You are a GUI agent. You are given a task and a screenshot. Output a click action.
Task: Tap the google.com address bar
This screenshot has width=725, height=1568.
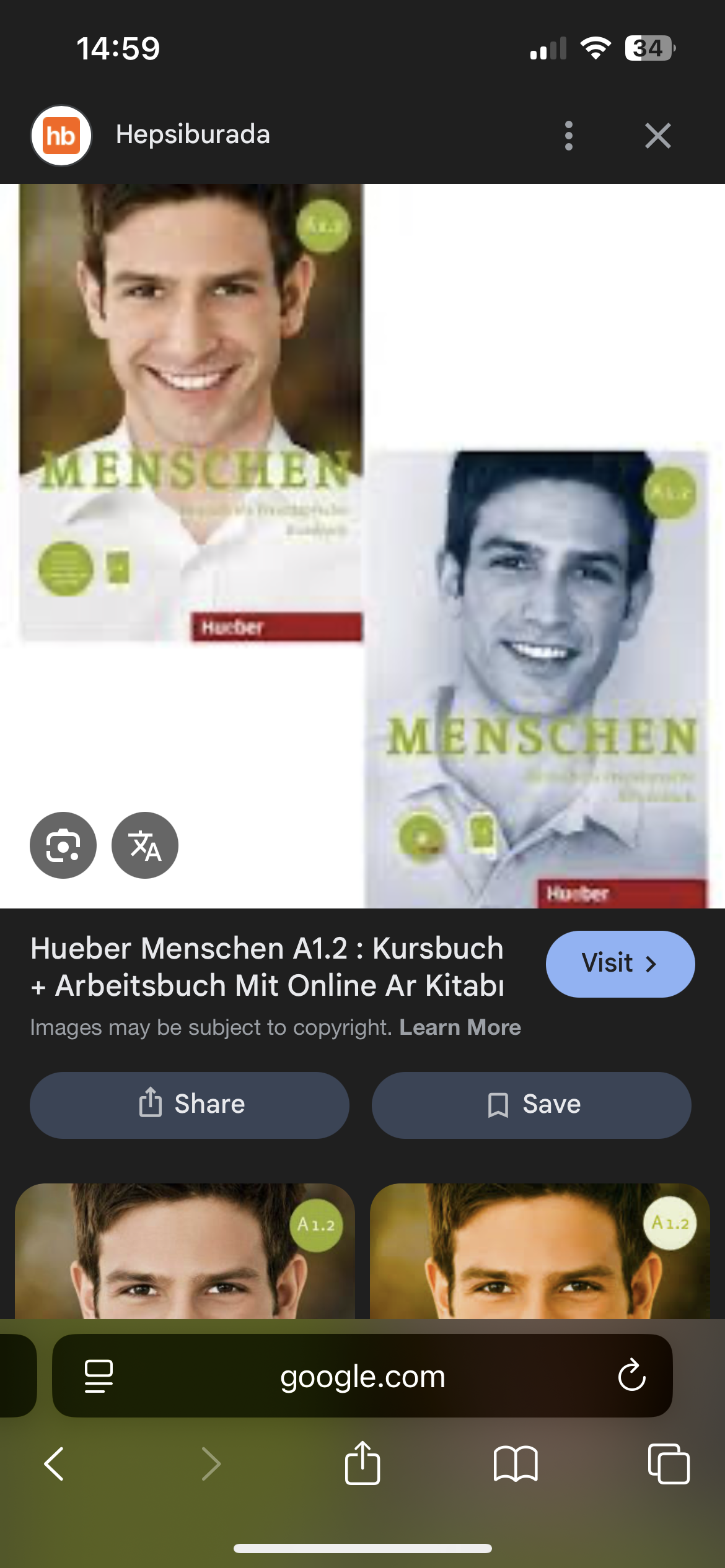coord(362,1376)
